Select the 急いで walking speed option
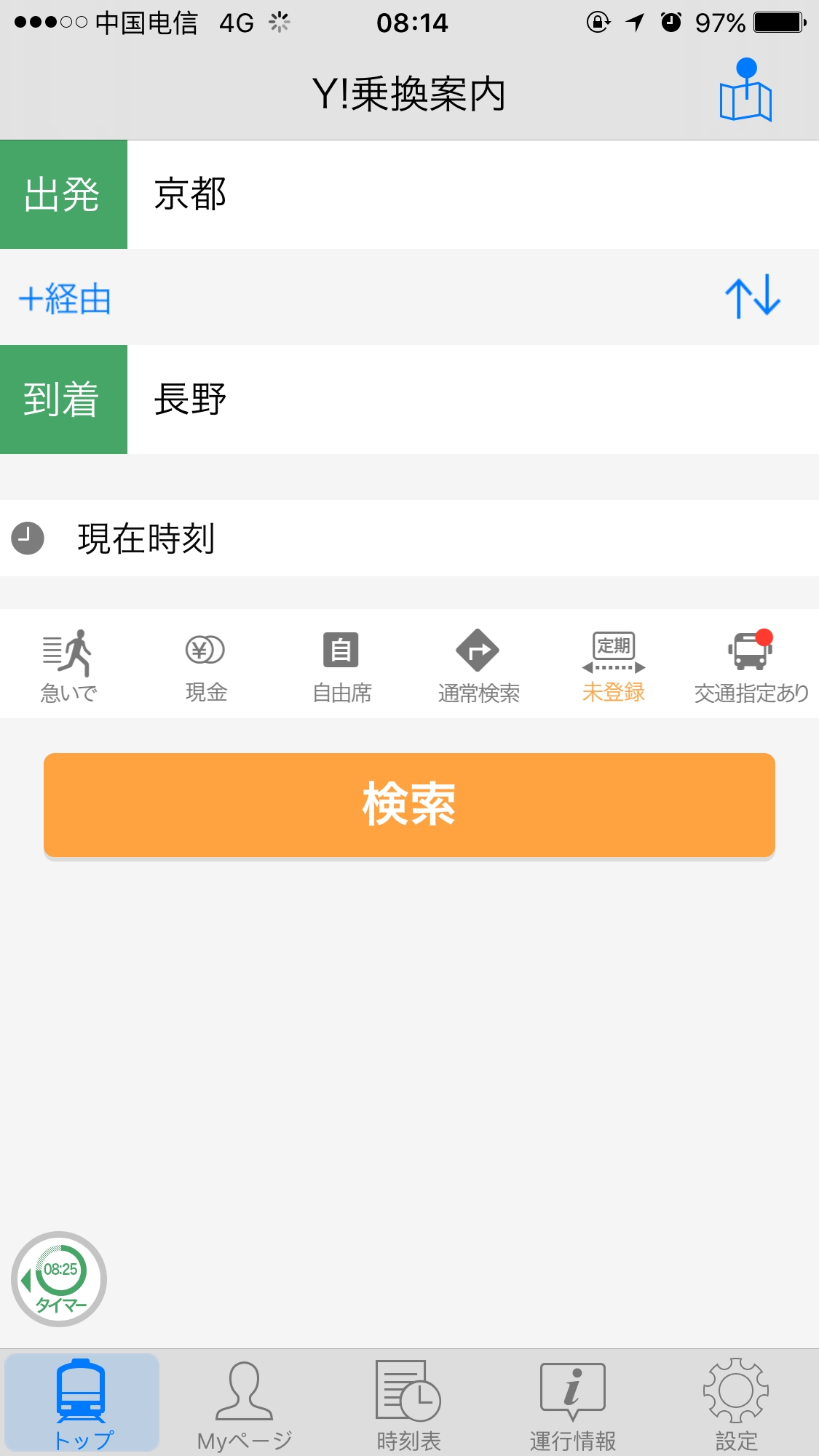The width and height of the screenshot is (819, 1456). click(68, 664)
